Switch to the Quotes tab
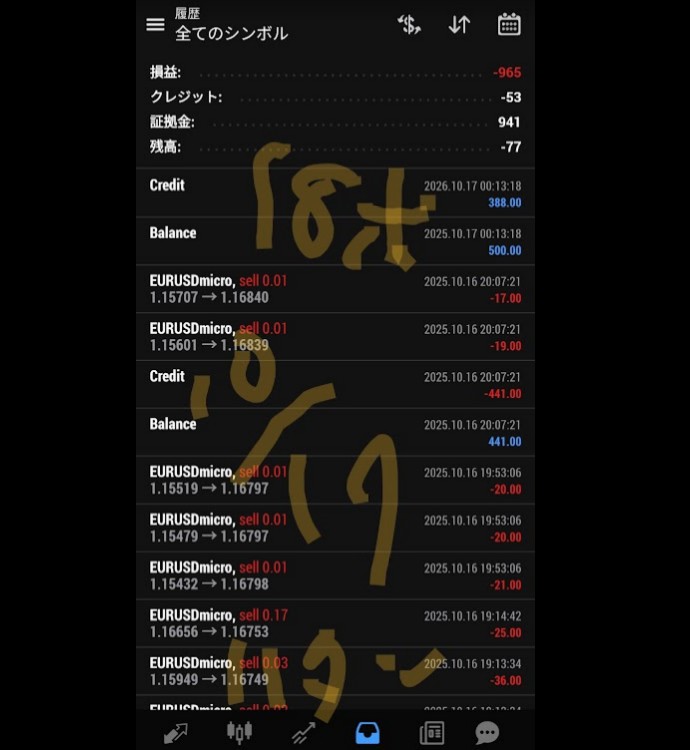 [x=175, y=733]
